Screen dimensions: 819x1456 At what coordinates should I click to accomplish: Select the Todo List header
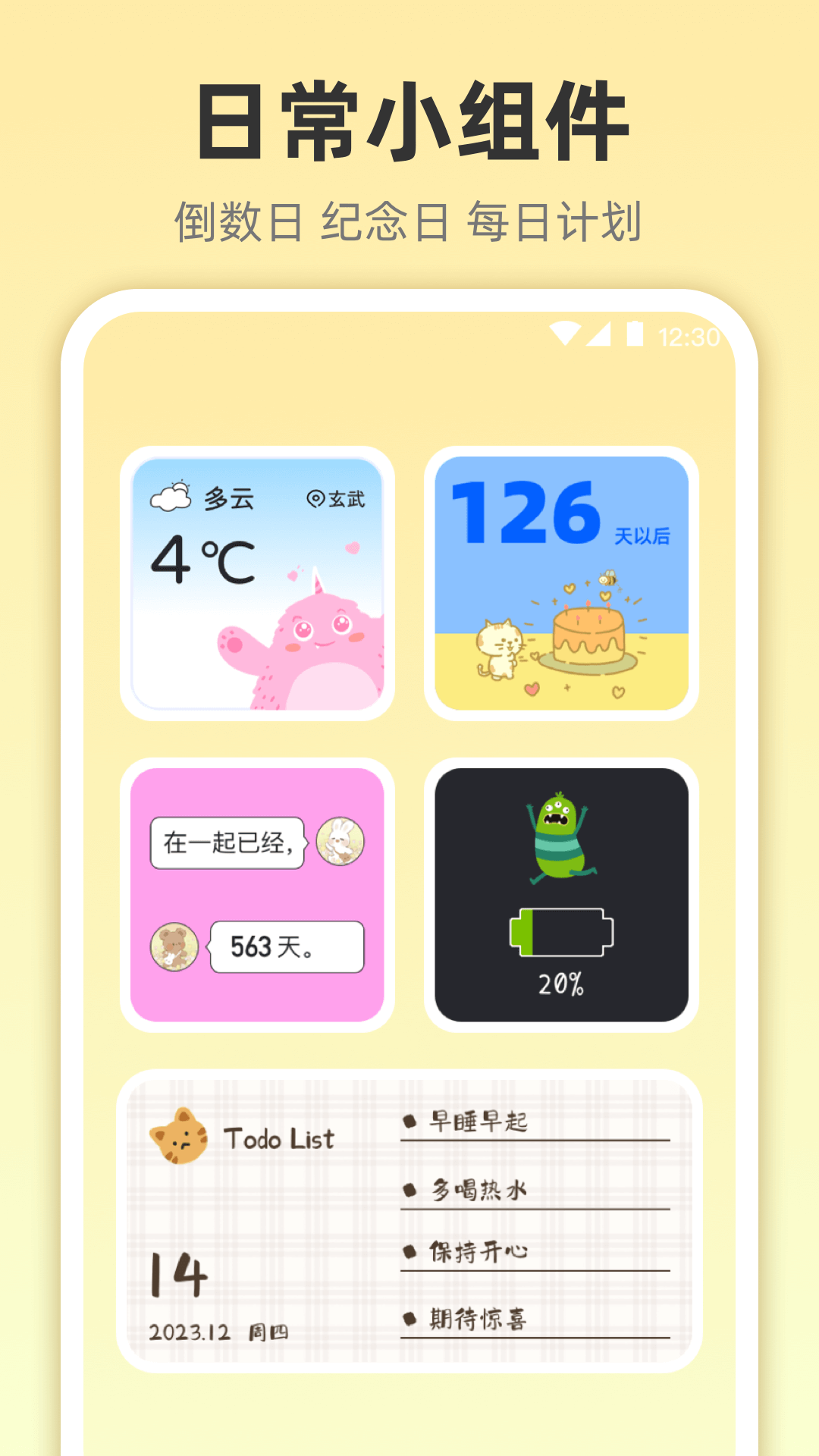(281, 1137)
